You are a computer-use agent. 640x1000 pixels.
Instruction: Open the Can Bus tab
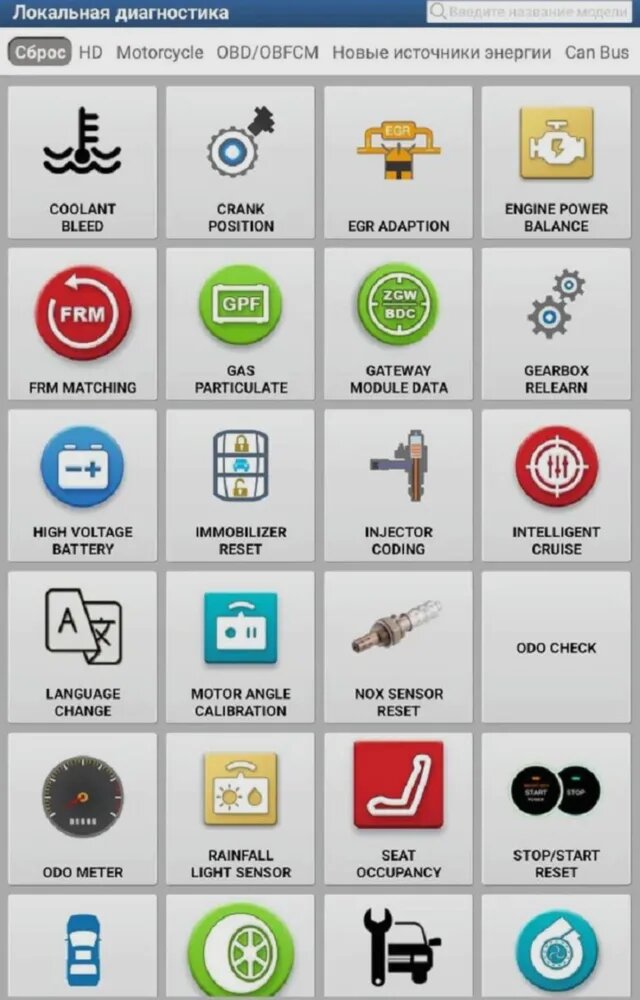[597, 52]
